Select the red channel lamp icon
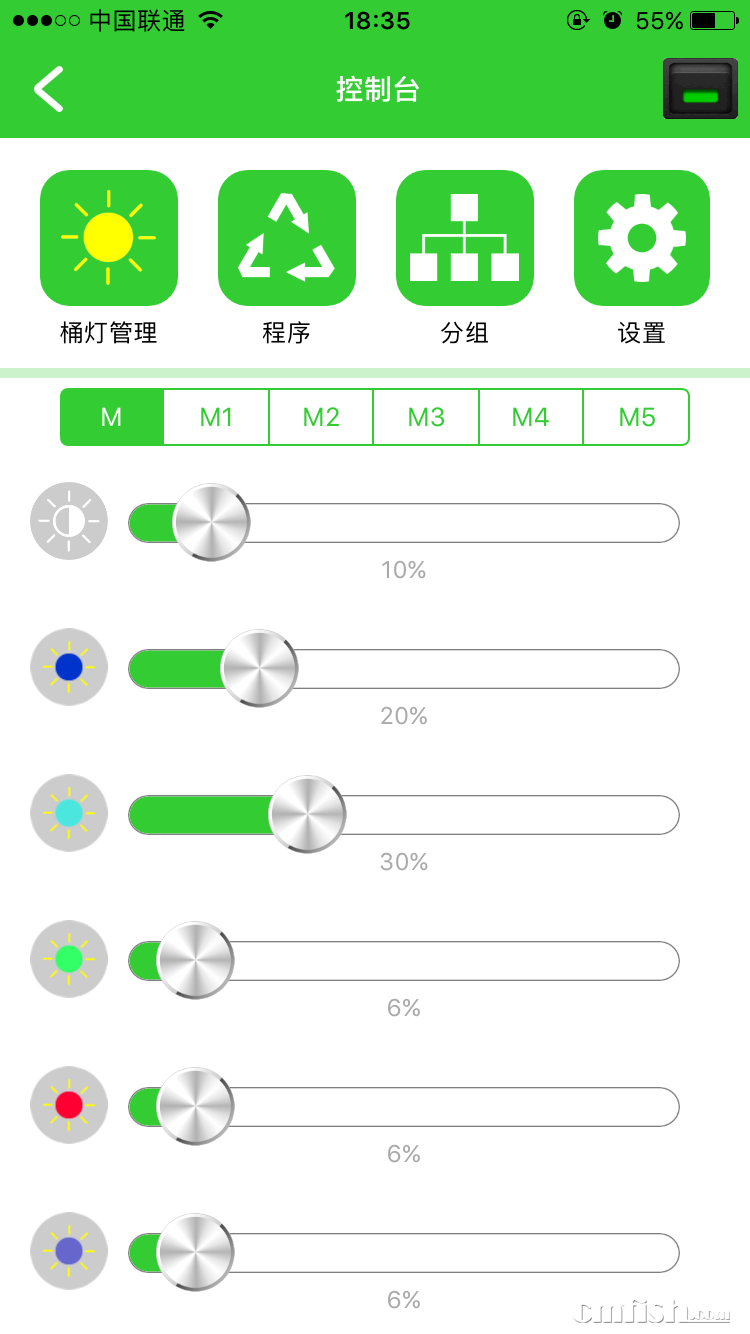The image size is (750, 1334). coord(68,1105)
